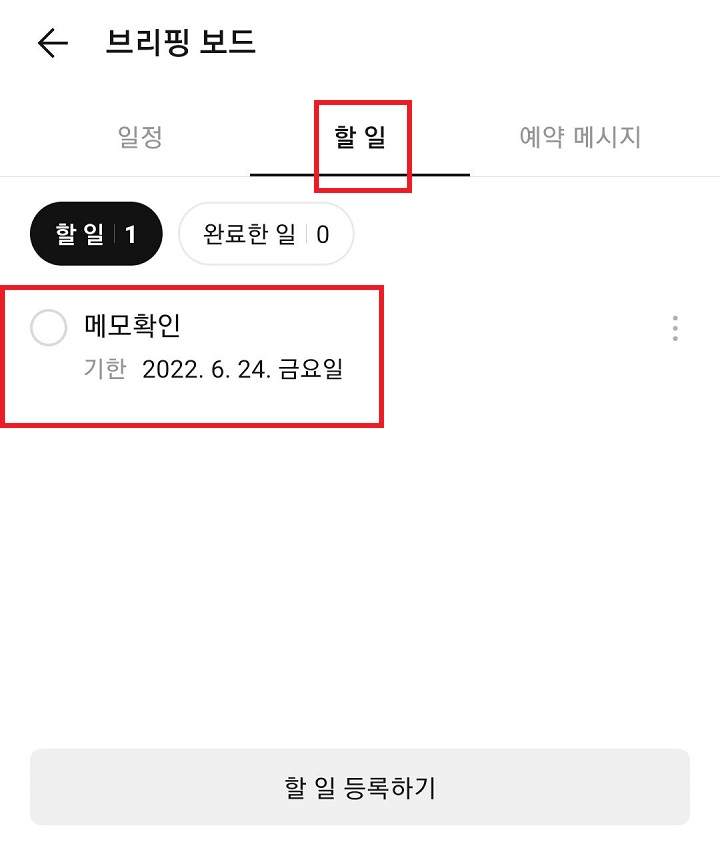Select the 완료한 일 filter chip
This screenshot has height=846, width=720.
pos(265,233)
